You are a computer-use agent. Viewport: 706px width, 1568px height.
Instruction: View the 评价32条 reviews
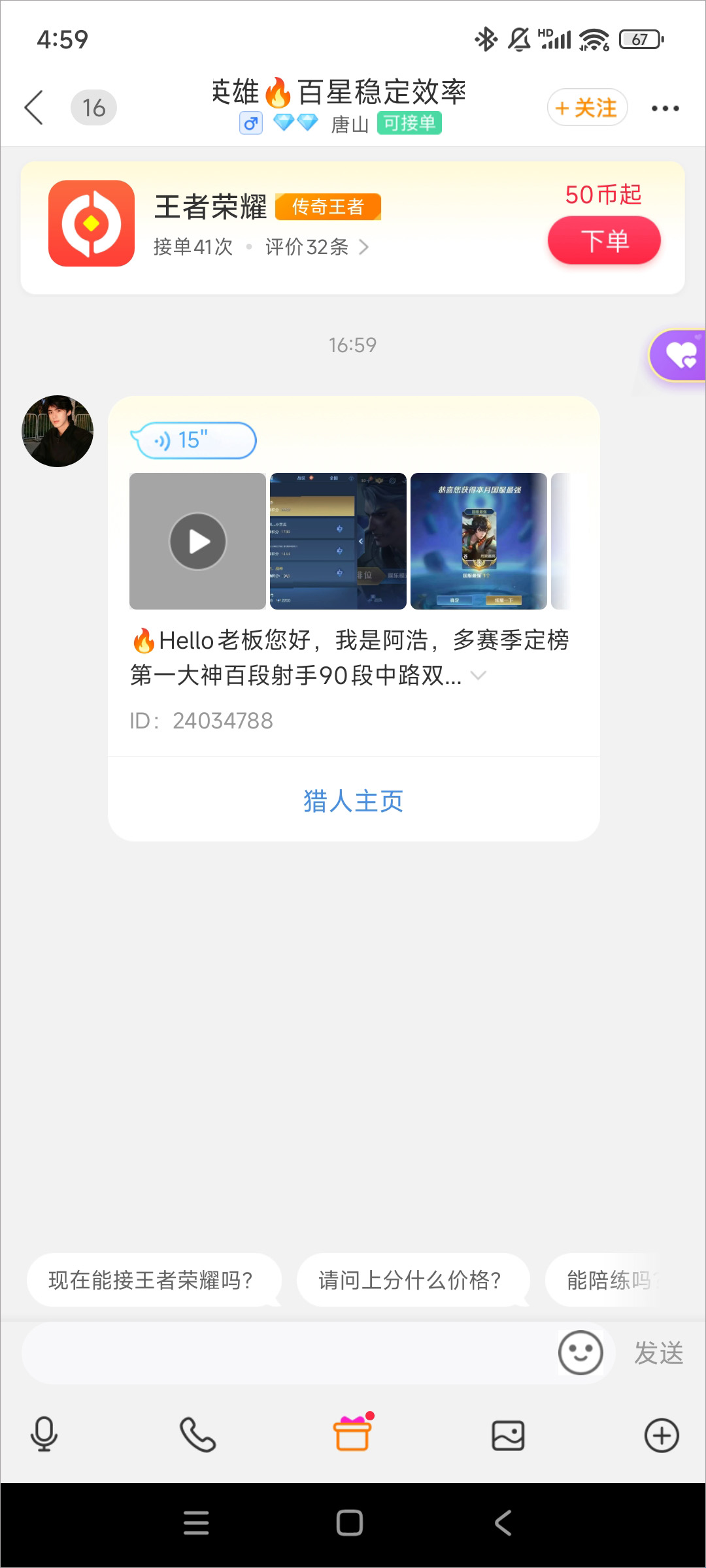(316, 247)
